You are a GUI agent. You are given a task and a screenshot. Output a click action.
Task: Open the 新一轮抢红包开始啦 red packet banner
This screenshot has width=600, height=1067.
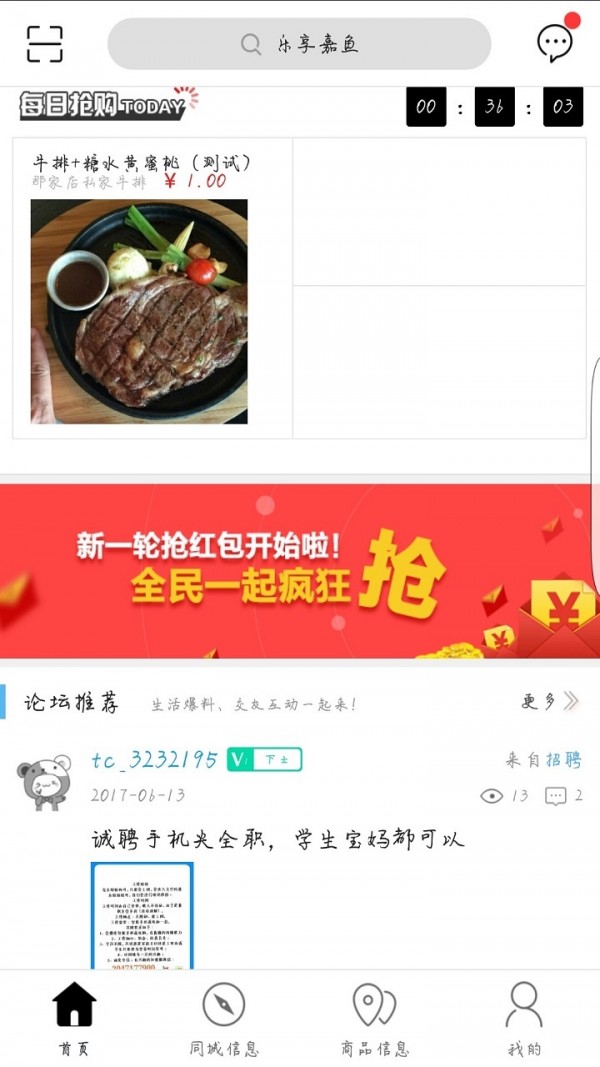pos(300,571)
